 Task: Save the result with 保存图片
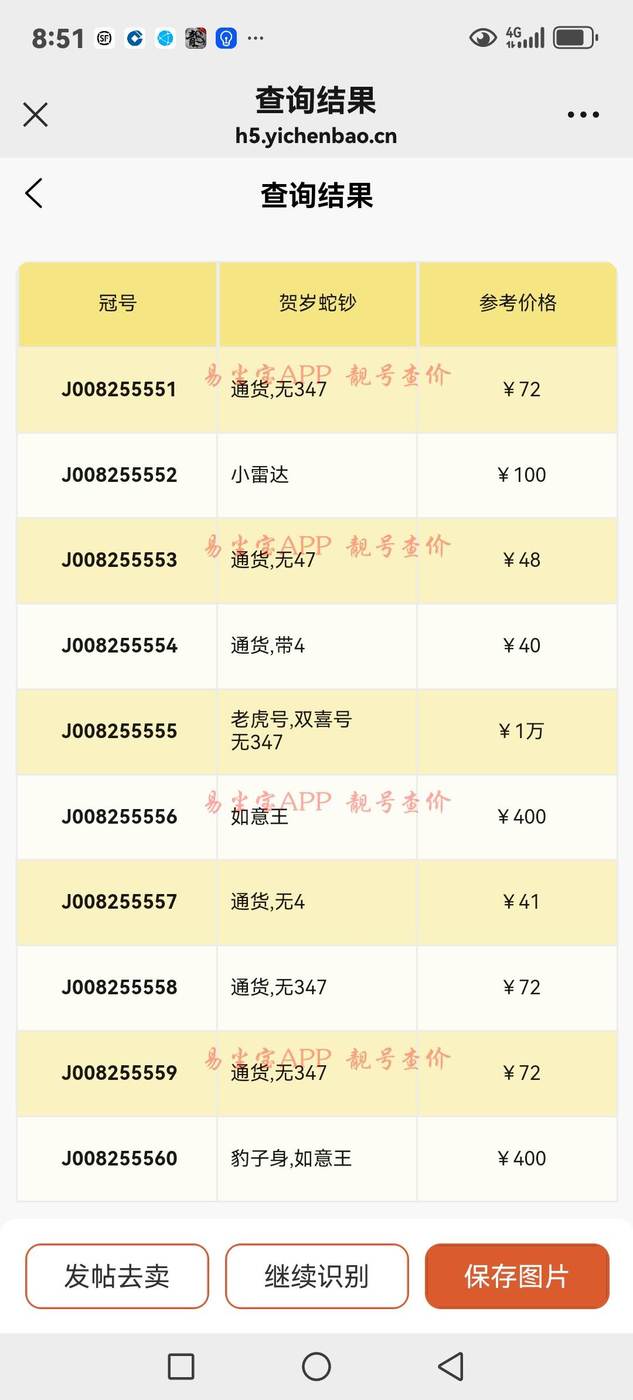517,1276
